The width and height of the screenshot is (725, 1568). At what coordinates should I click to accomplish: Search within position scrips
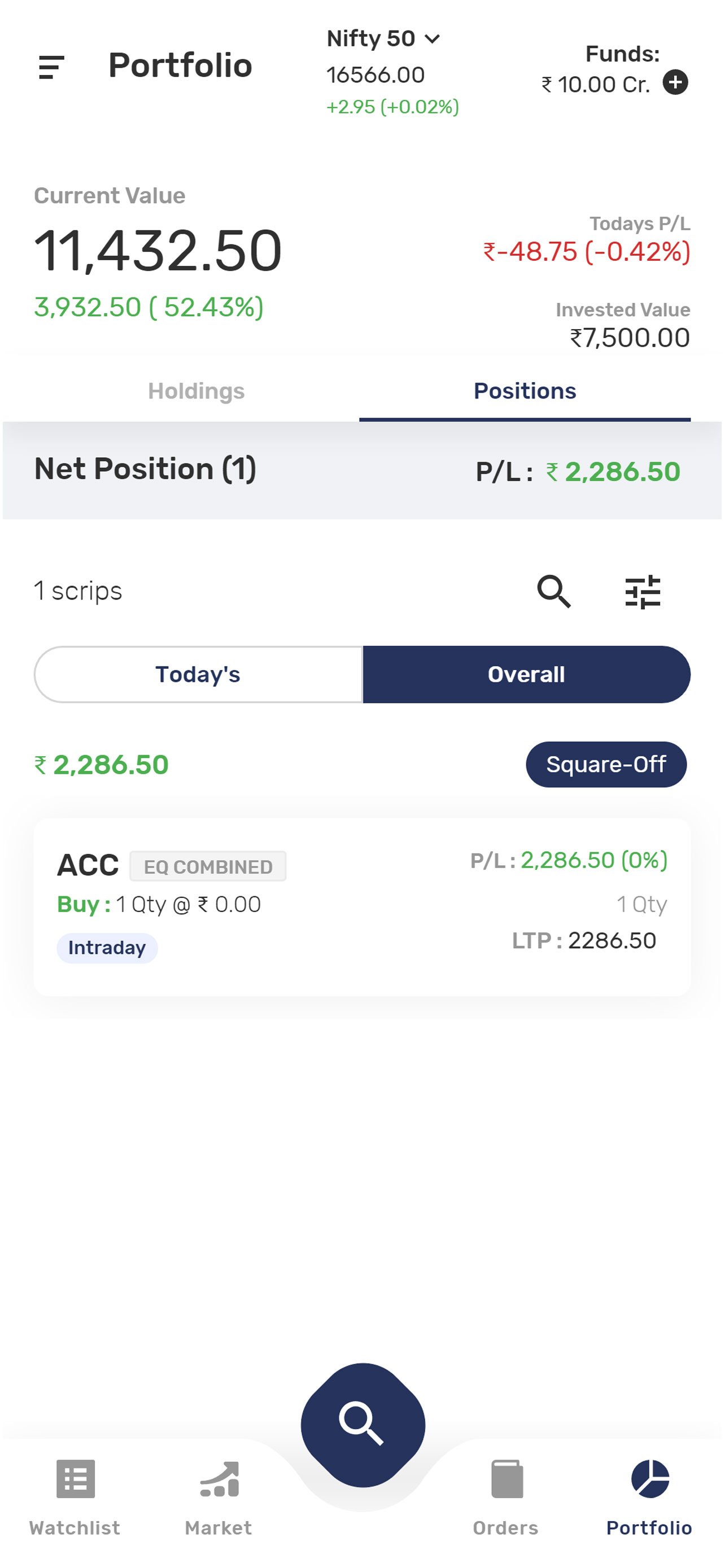pyautogui.click(x=553, y=591)
